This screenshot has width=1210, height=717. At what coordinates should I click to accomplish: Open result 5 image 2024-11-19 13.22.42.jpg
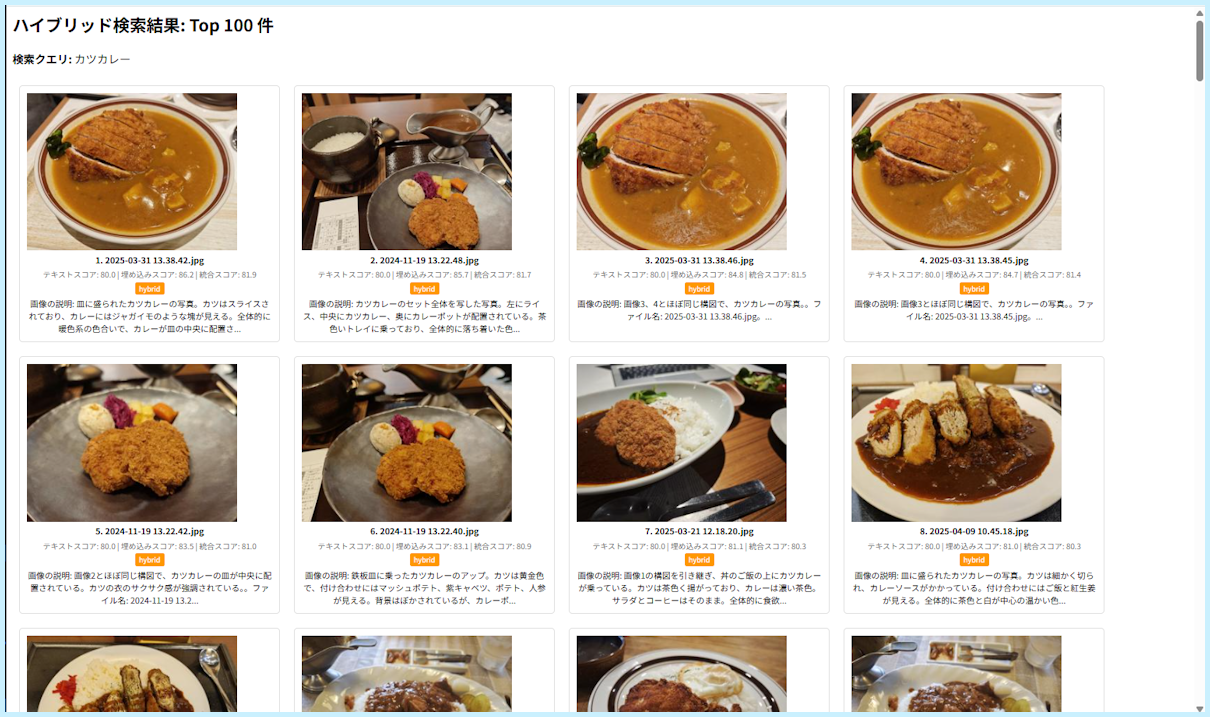click(x=132, y=442)
